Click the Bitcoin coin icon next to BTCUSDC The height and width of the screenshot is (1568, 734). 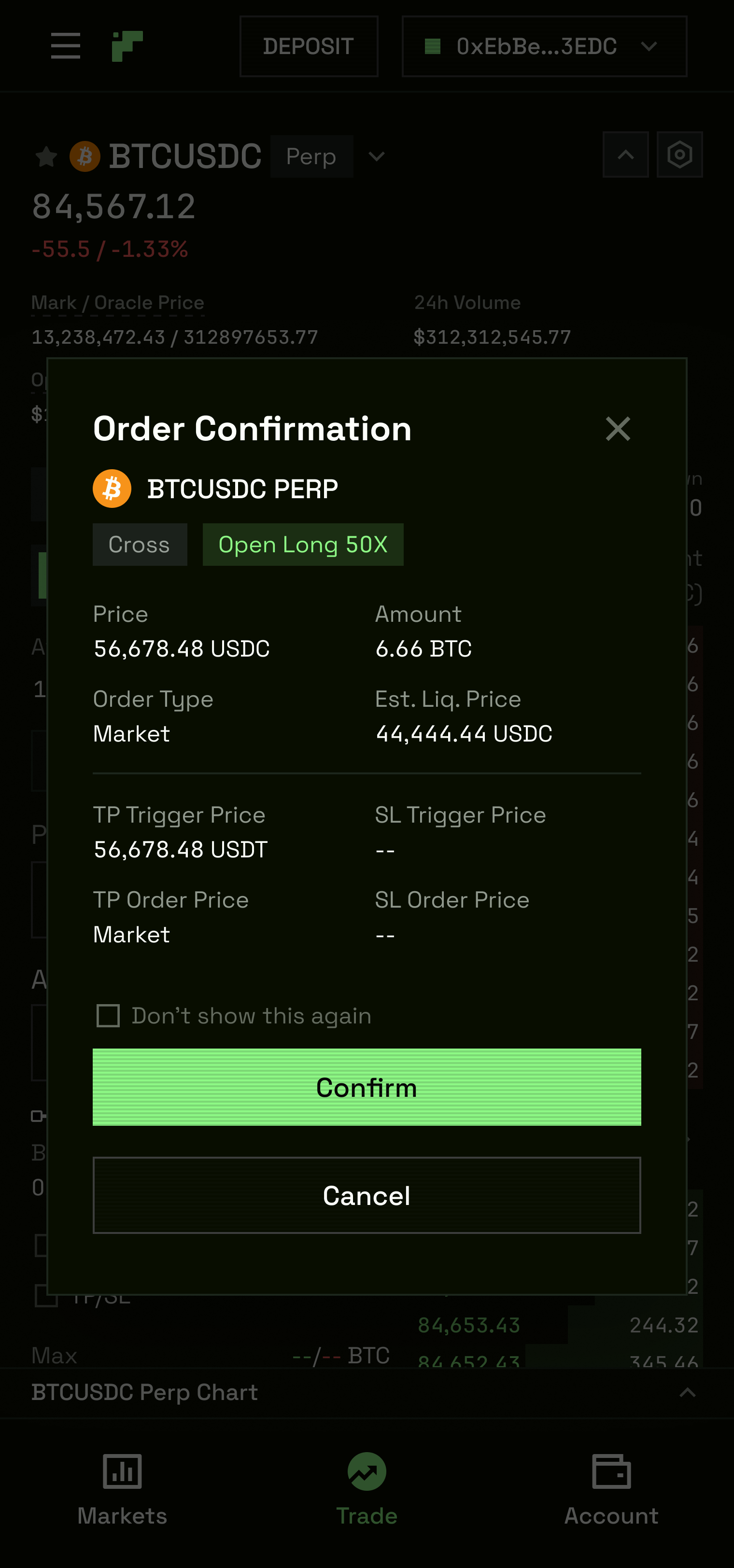pos(85,156)
